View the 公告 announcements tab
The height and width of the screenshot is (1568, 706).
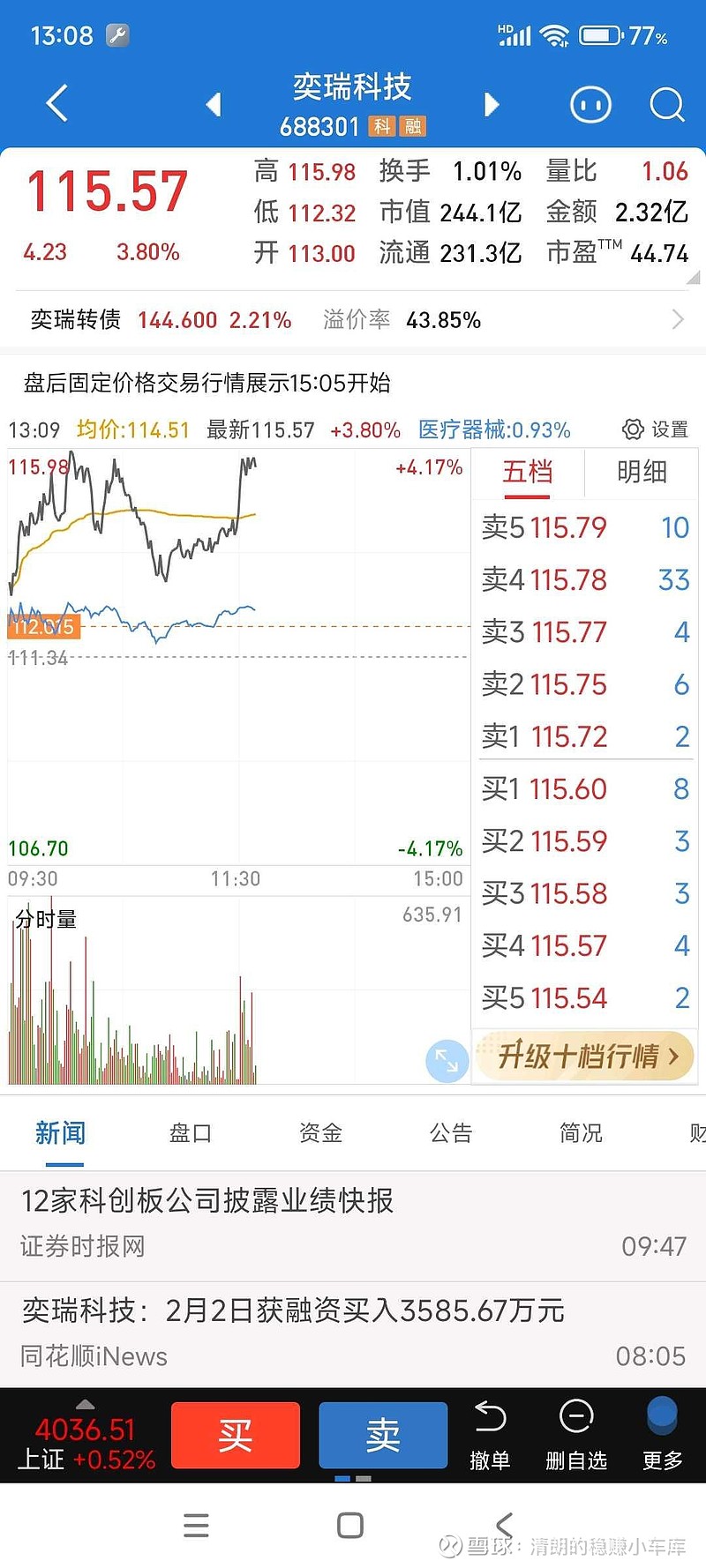tap(451, 1133)
